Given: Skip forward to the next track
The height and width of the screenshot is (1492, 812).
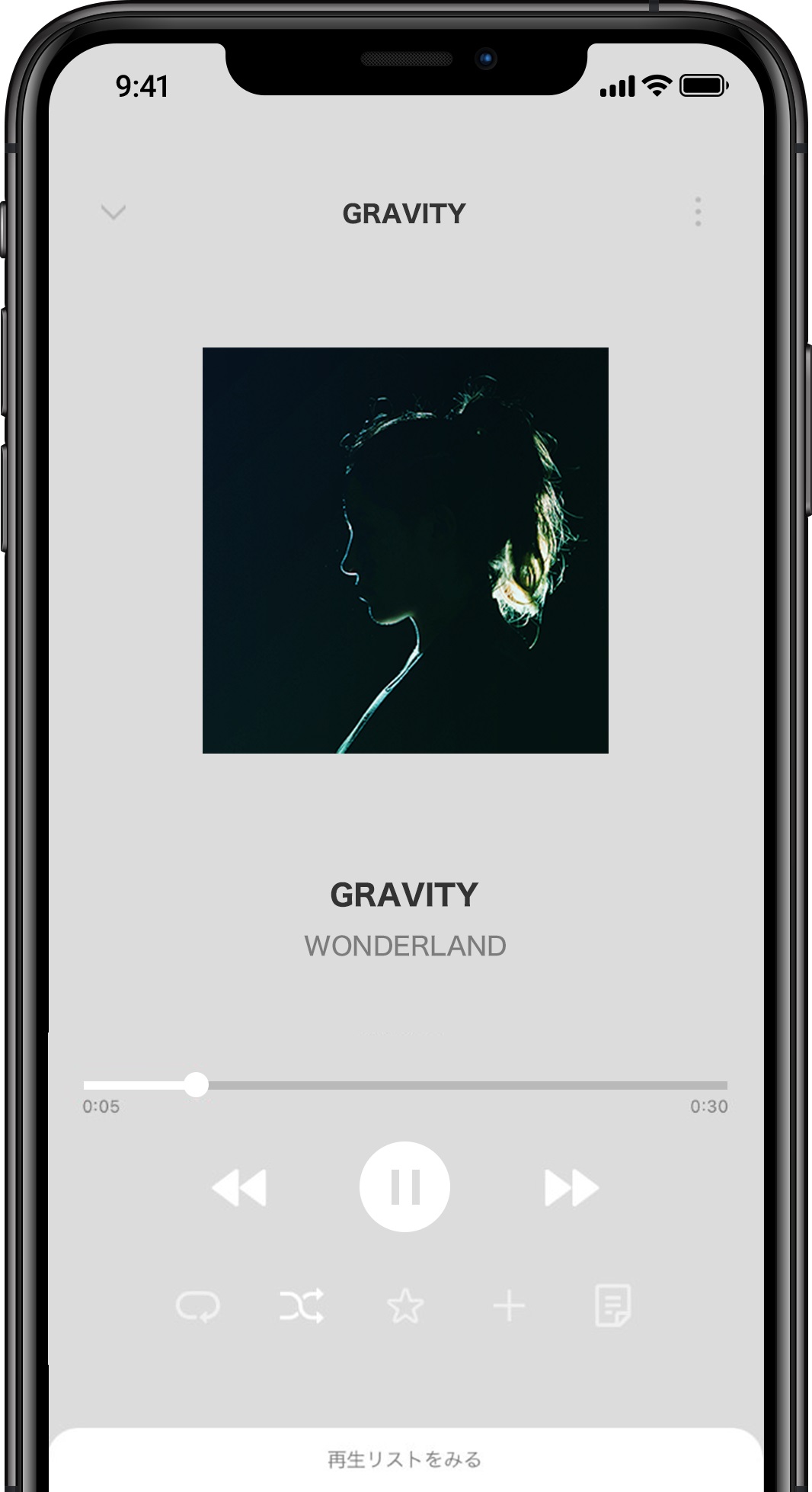Looking at the screenshot, I should click(x=572, y=1187).
